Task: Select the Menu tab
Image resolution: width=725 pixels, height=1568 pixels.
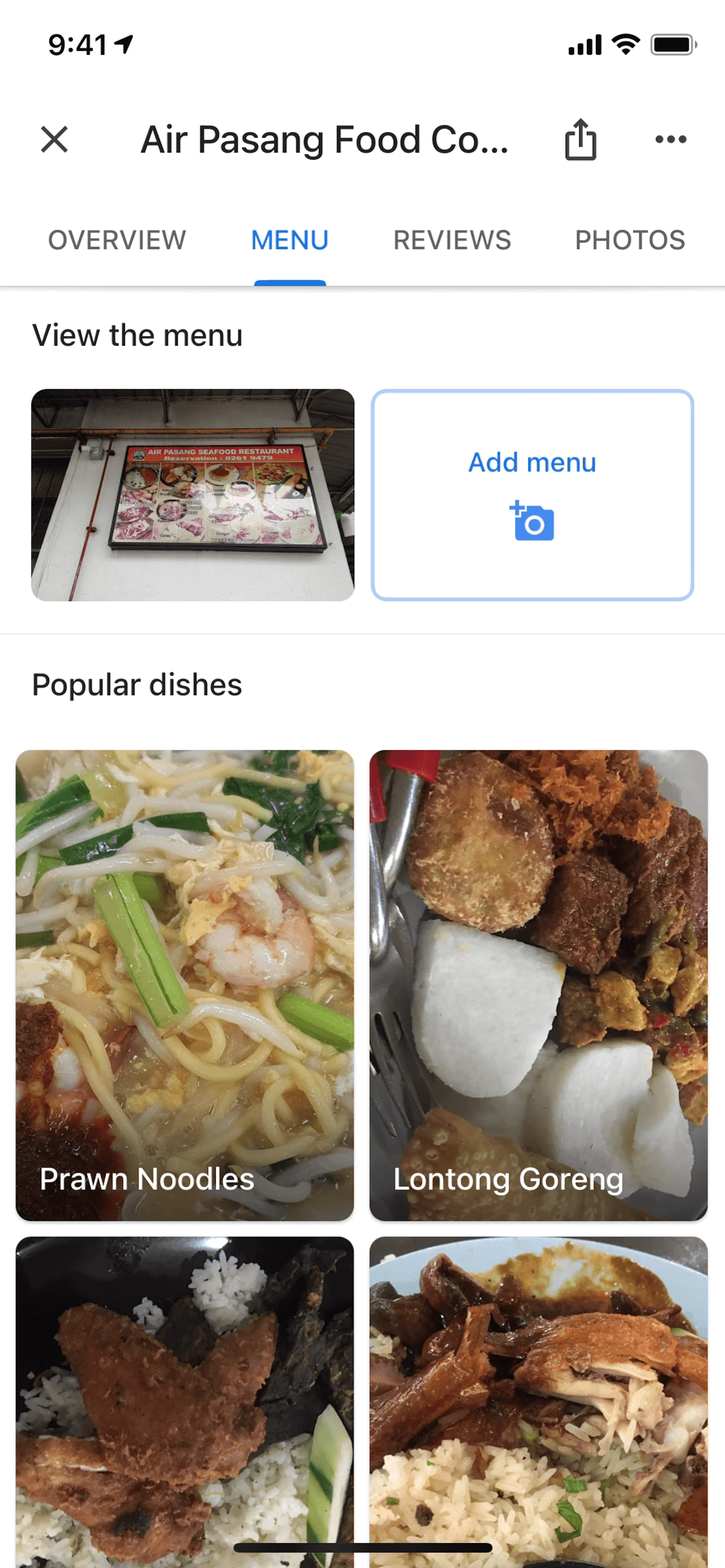Action: [290, 240]
